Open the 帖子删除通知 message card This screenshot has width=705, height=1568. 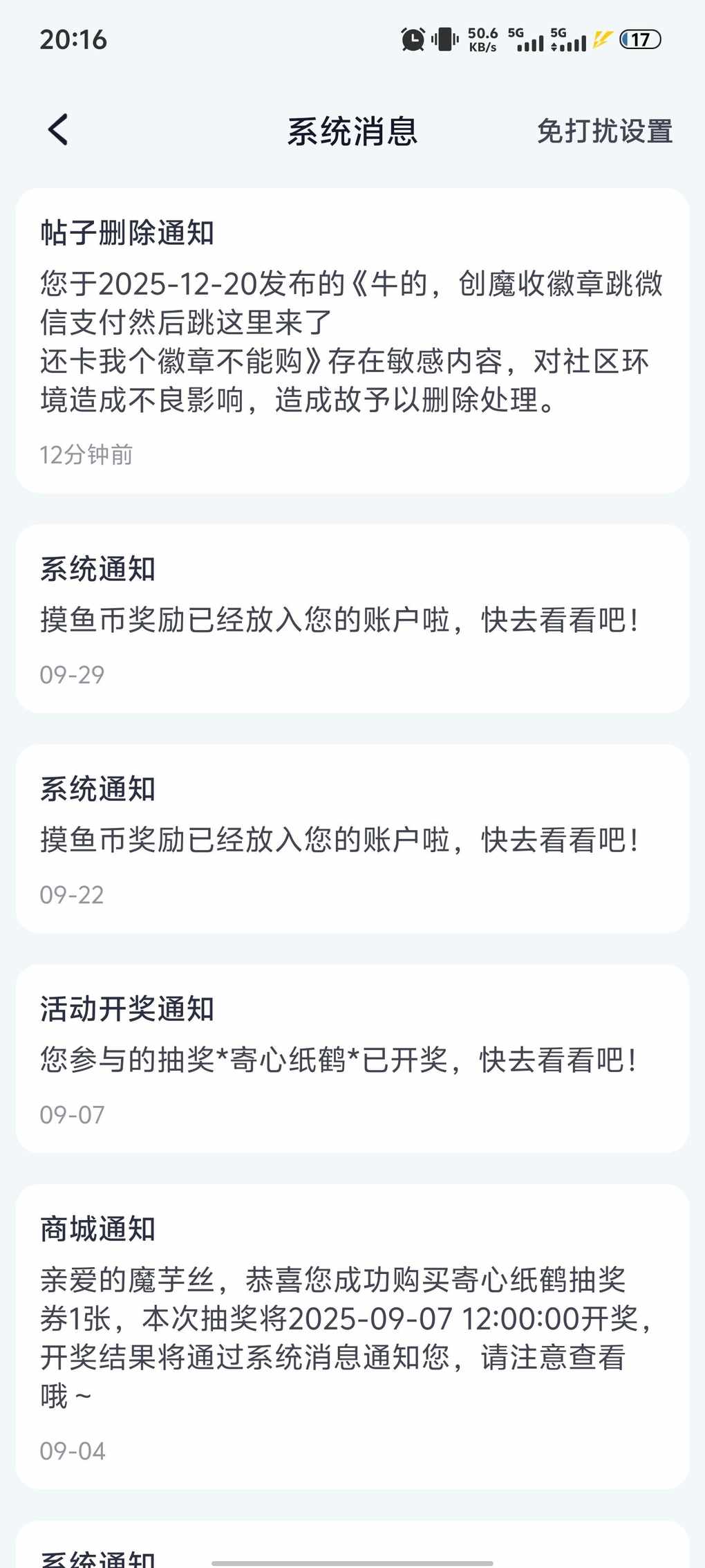click(352, 340)
